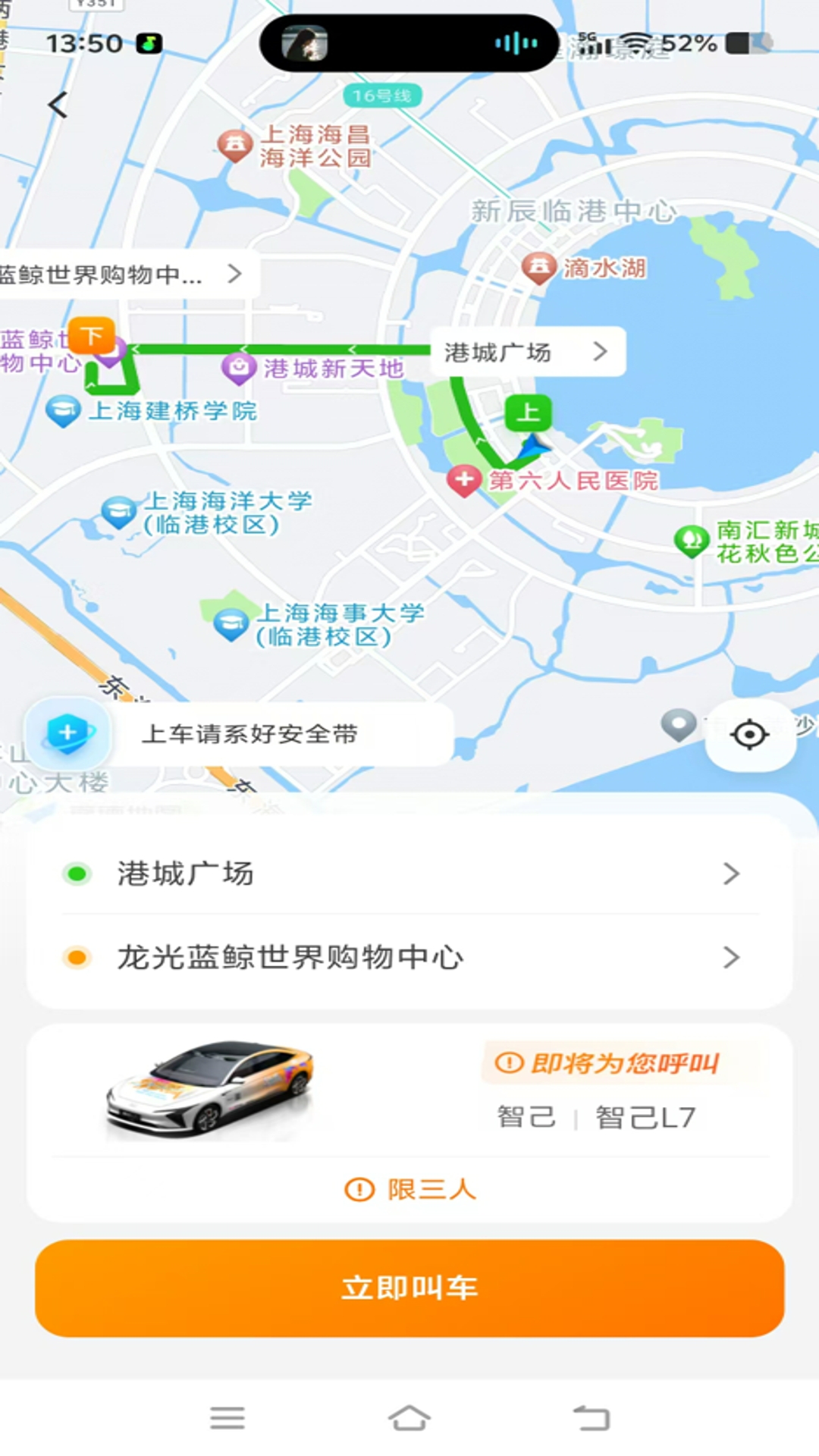Tap the 上车请系好安全带 safety banner
Image resolution: width=819 pixels, height=1456 pixels.
tap(250, 733)
